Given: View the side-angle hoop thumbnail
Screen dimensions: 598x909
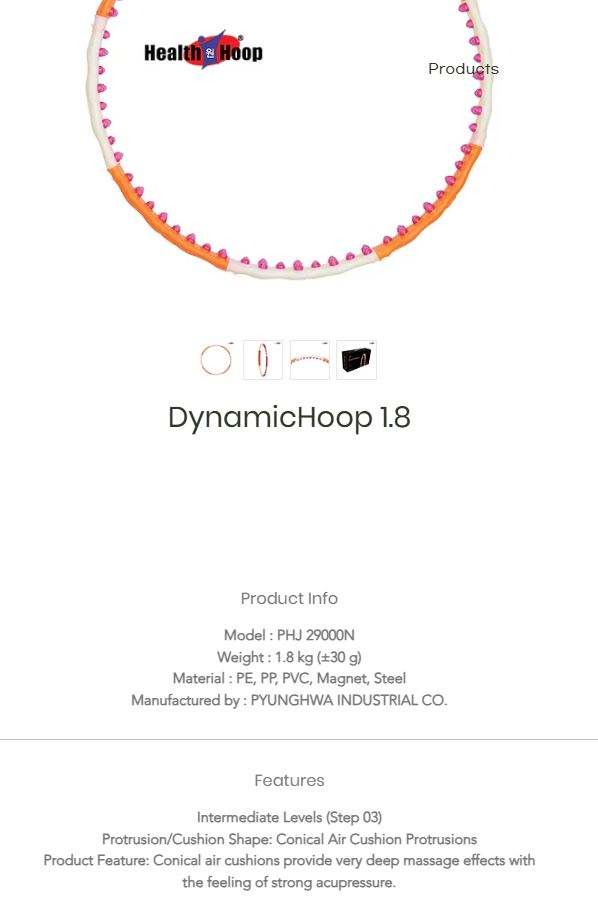Looking at the screenshot, I should tap(263, 359).
